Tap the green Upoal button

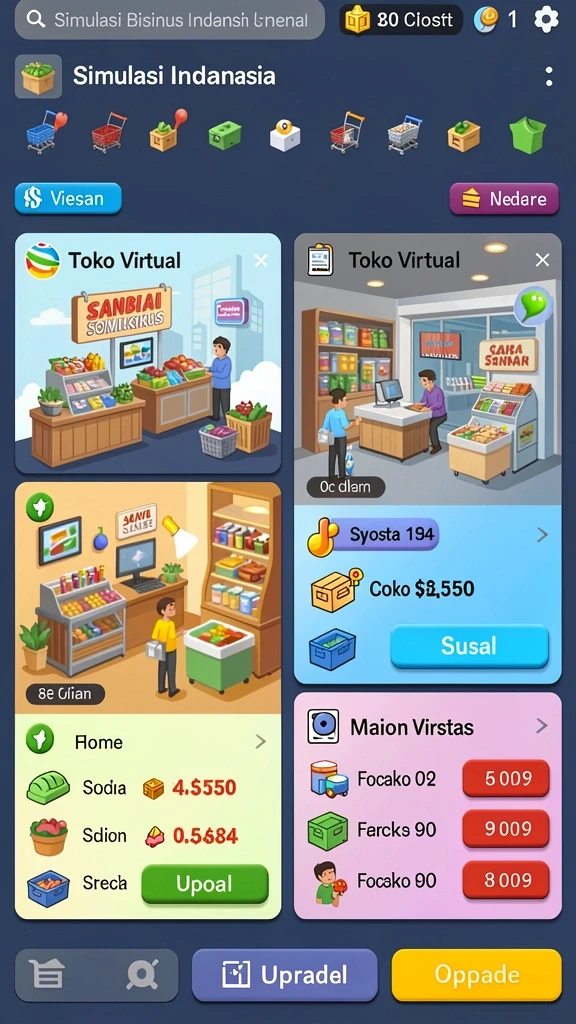coord(205,884)
